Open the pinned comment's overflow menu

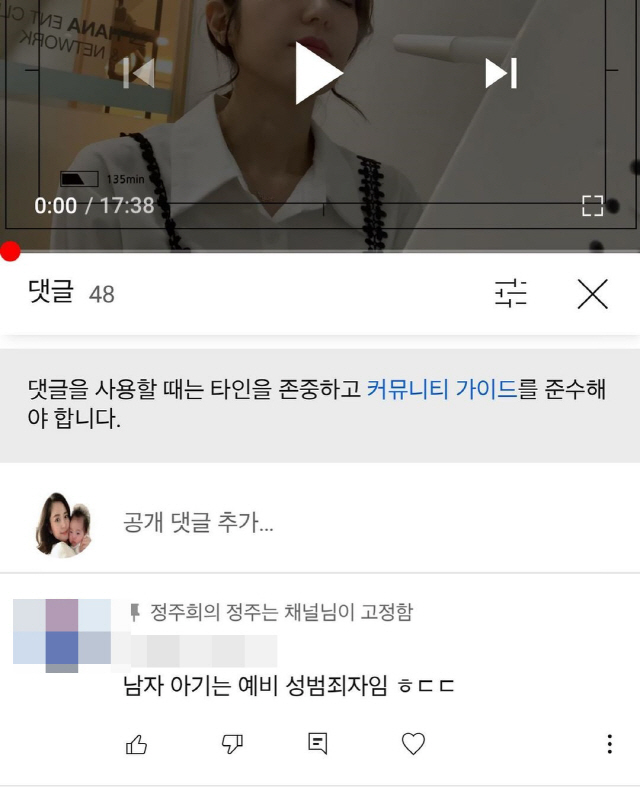click(609, 744)
